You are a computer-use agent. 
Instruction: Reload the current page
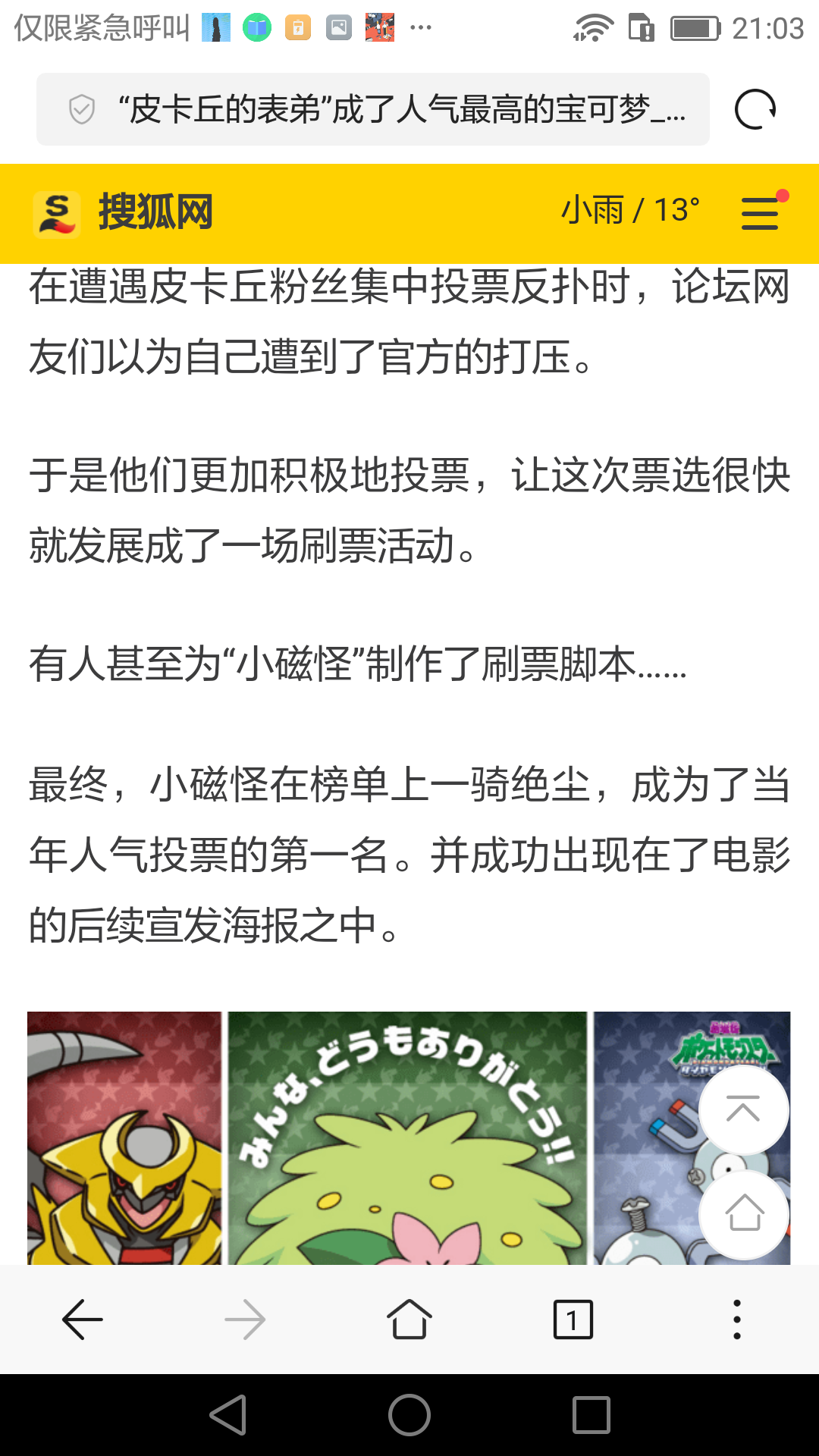pos(755,110)
